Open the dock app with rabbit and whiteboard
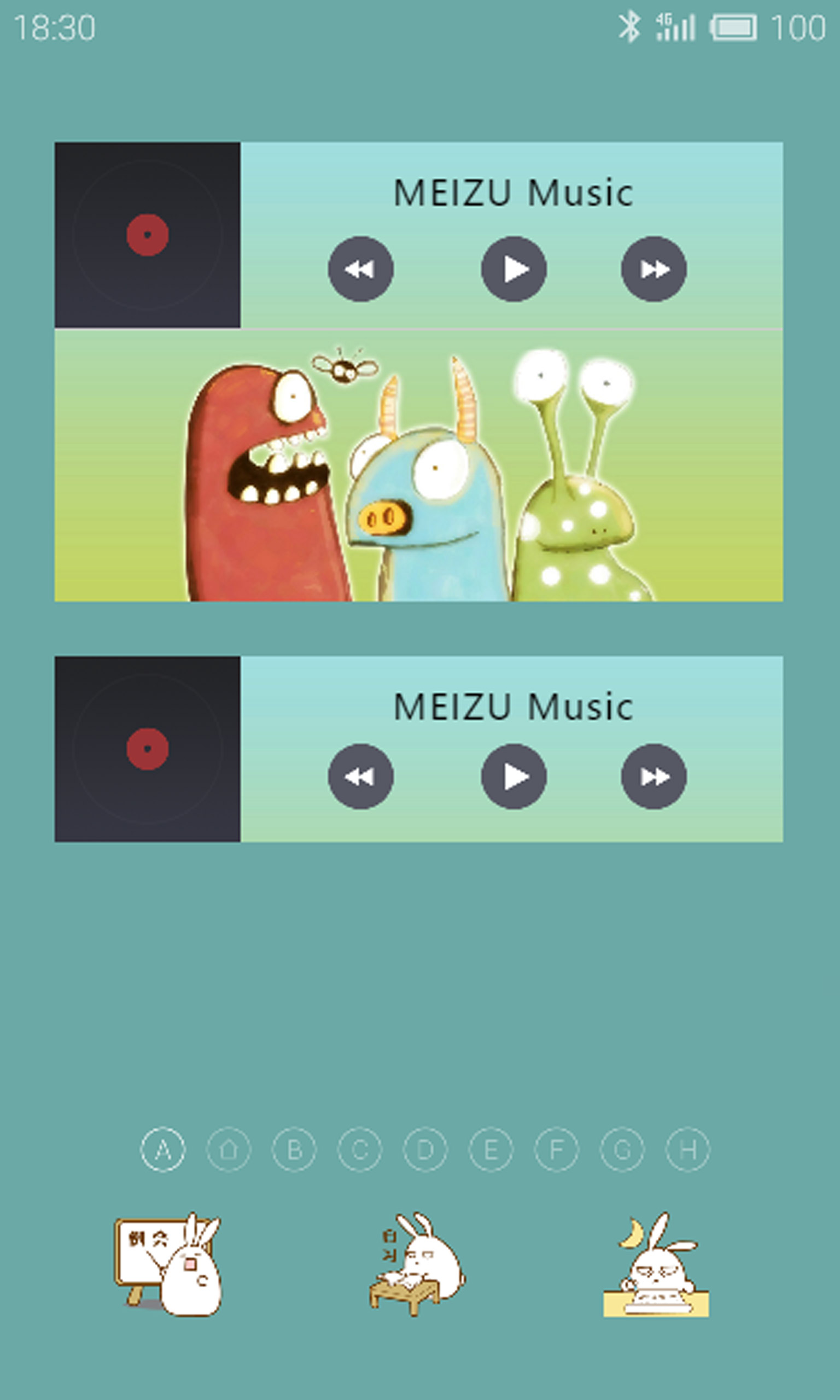Image resolution: width=840 pixels, height=1400 pixels. [x=168, y=1267]
